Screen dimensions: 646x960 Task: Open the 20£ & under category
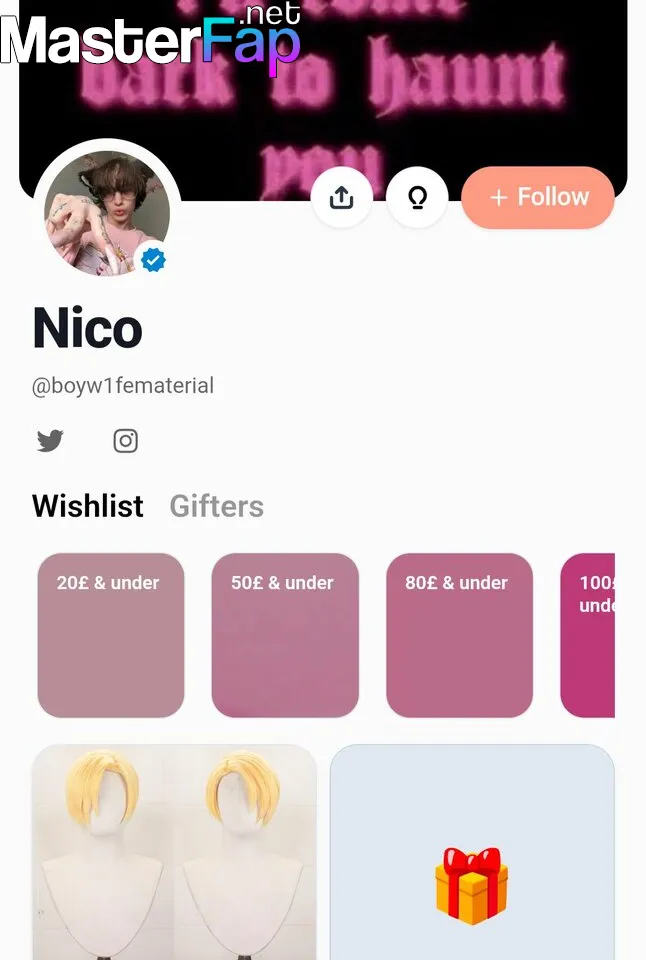[110, 635]
